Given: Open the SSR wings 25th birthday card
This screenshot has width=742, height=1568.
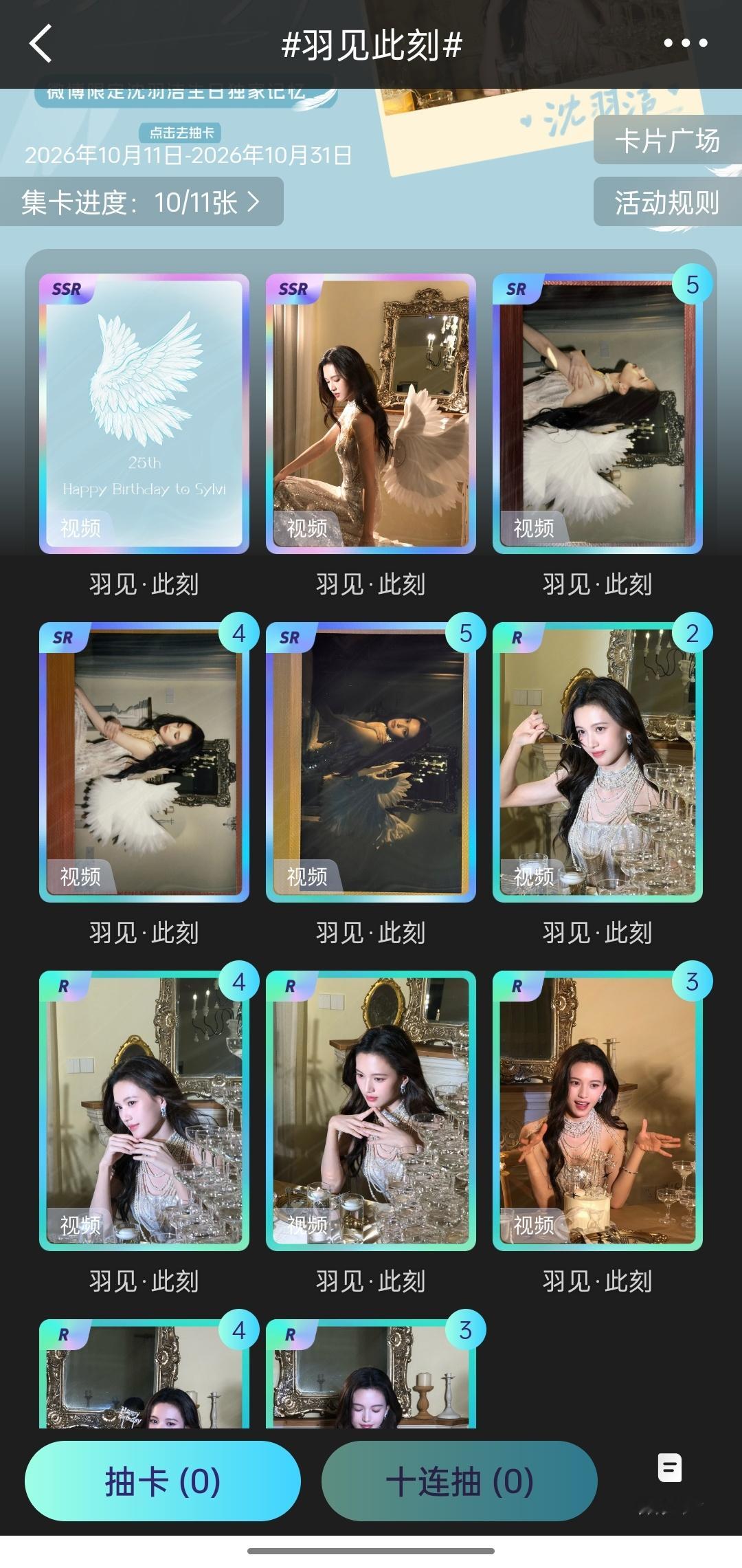Looking at the screenshot, I should click(144, 414).
